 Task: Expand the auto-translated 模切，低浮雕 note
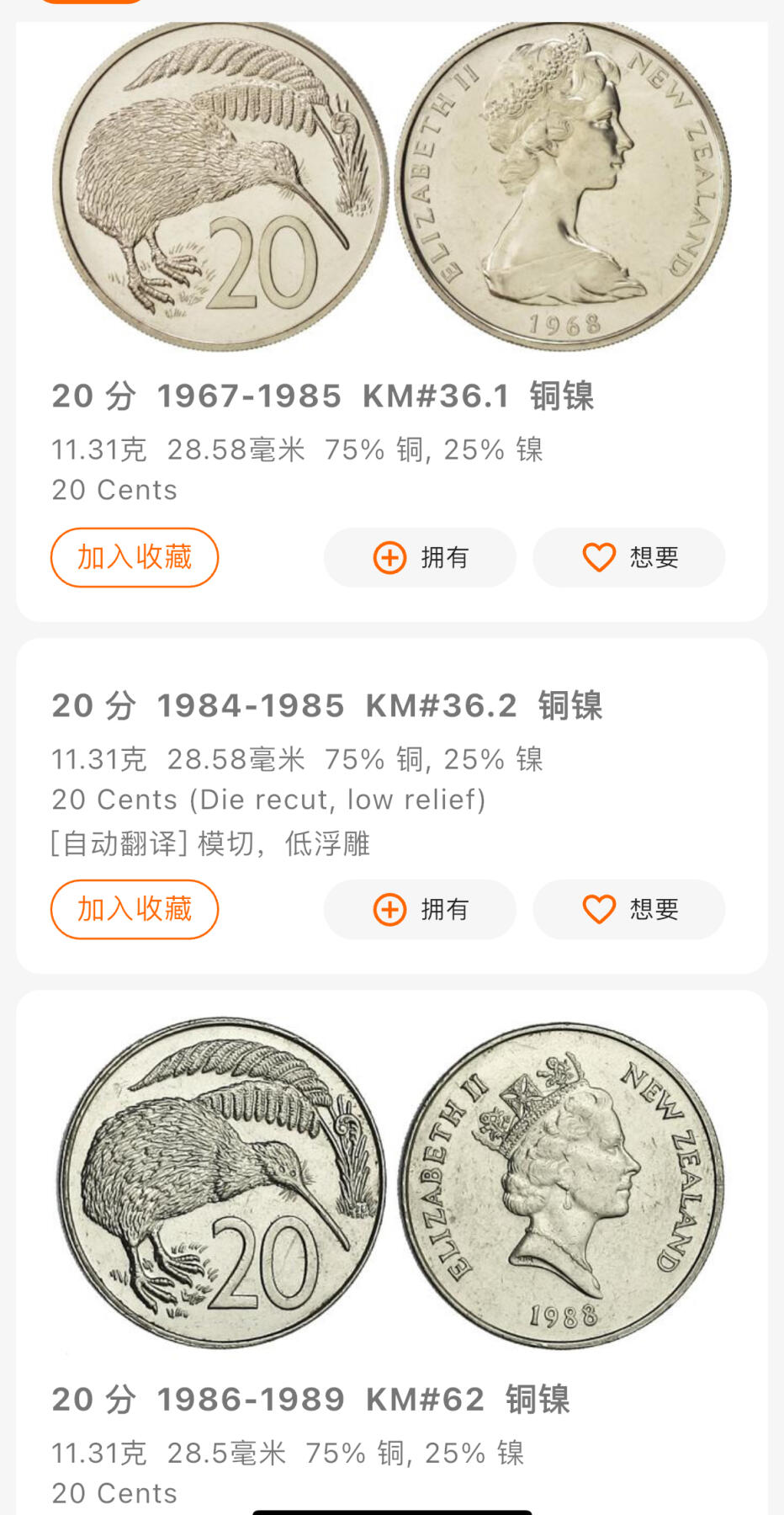tap(209, 845)
